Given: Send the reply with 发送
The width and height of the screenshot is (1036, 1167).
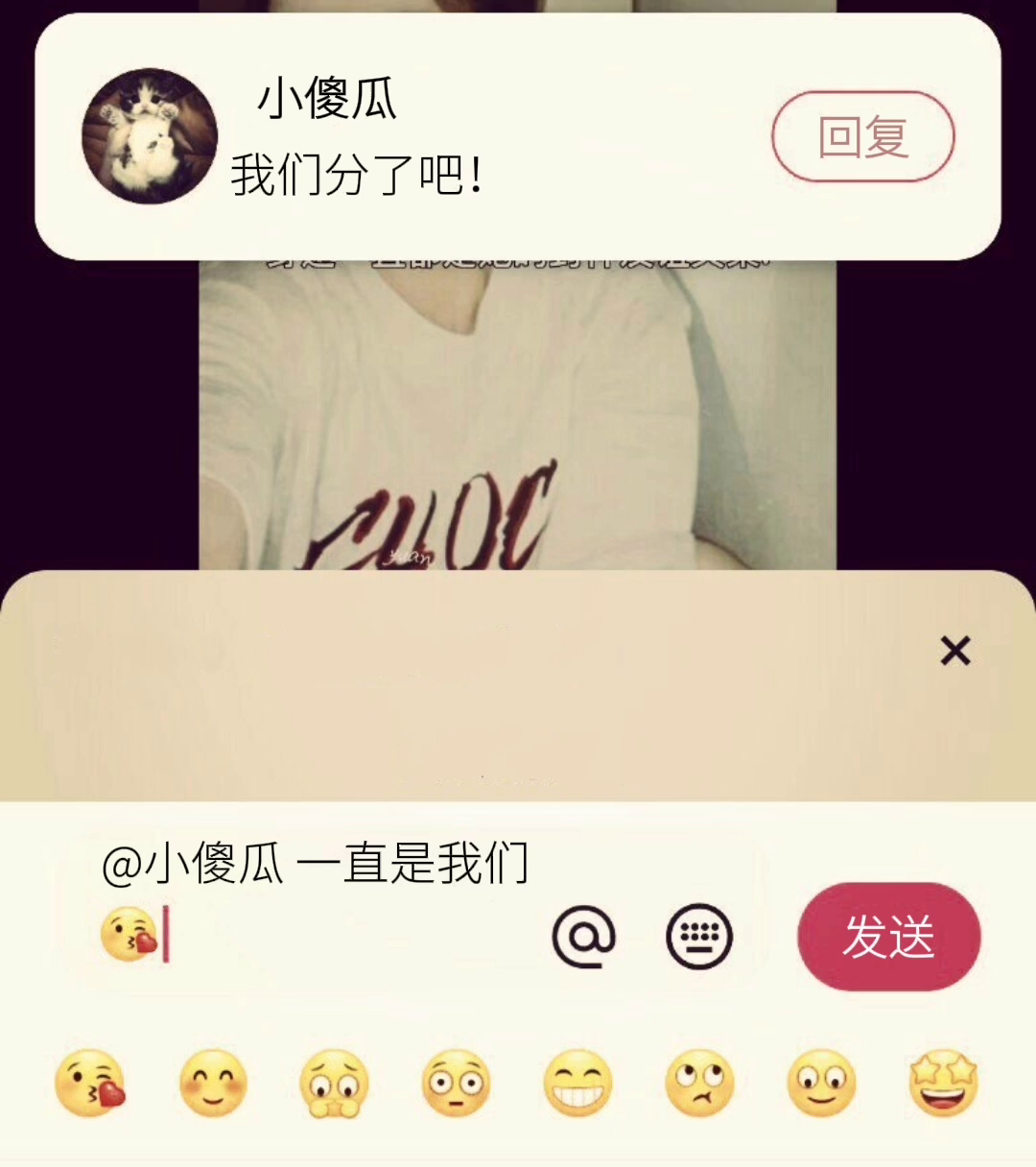Looking at the screenshot, I should tap(888, 936).
